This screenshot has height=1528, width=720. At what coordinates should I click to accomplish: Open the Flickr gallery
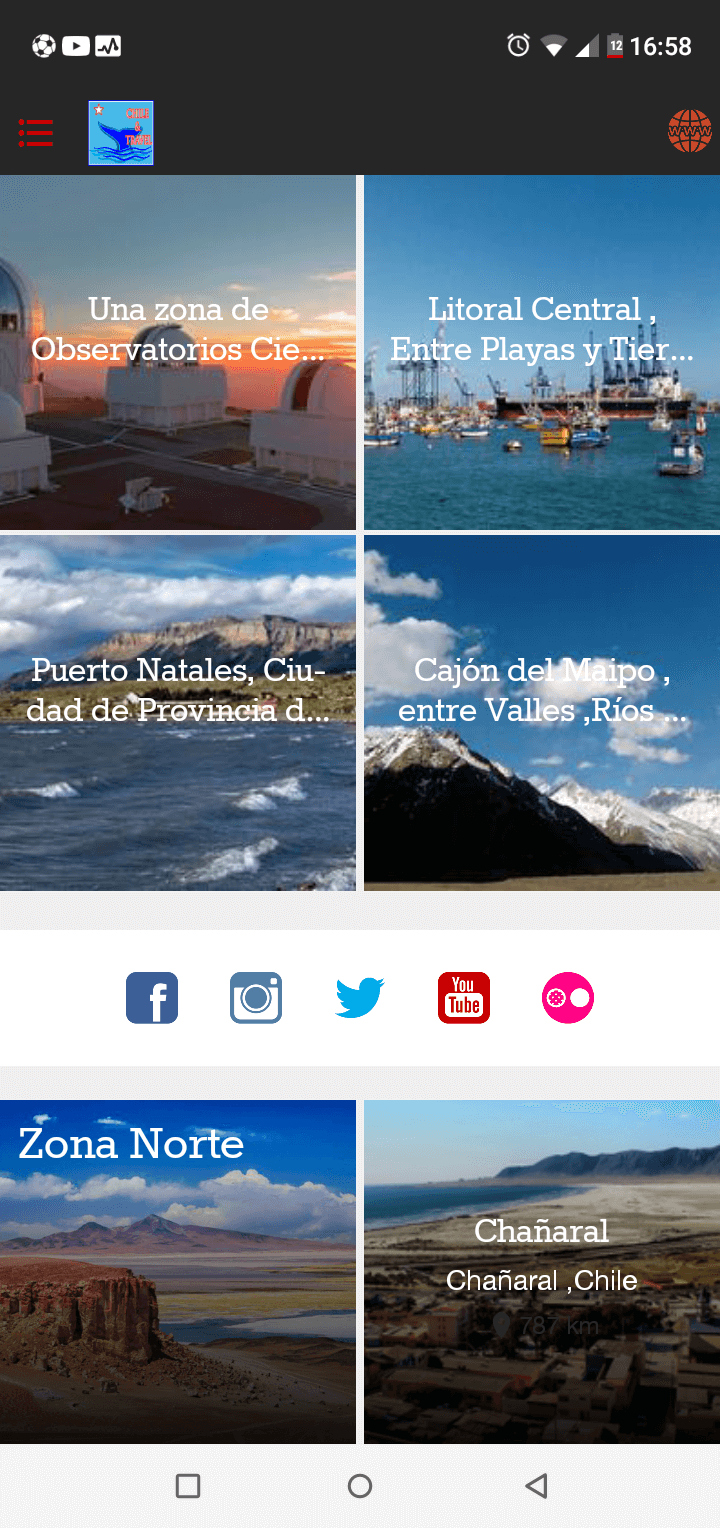(x=568, y=998)
